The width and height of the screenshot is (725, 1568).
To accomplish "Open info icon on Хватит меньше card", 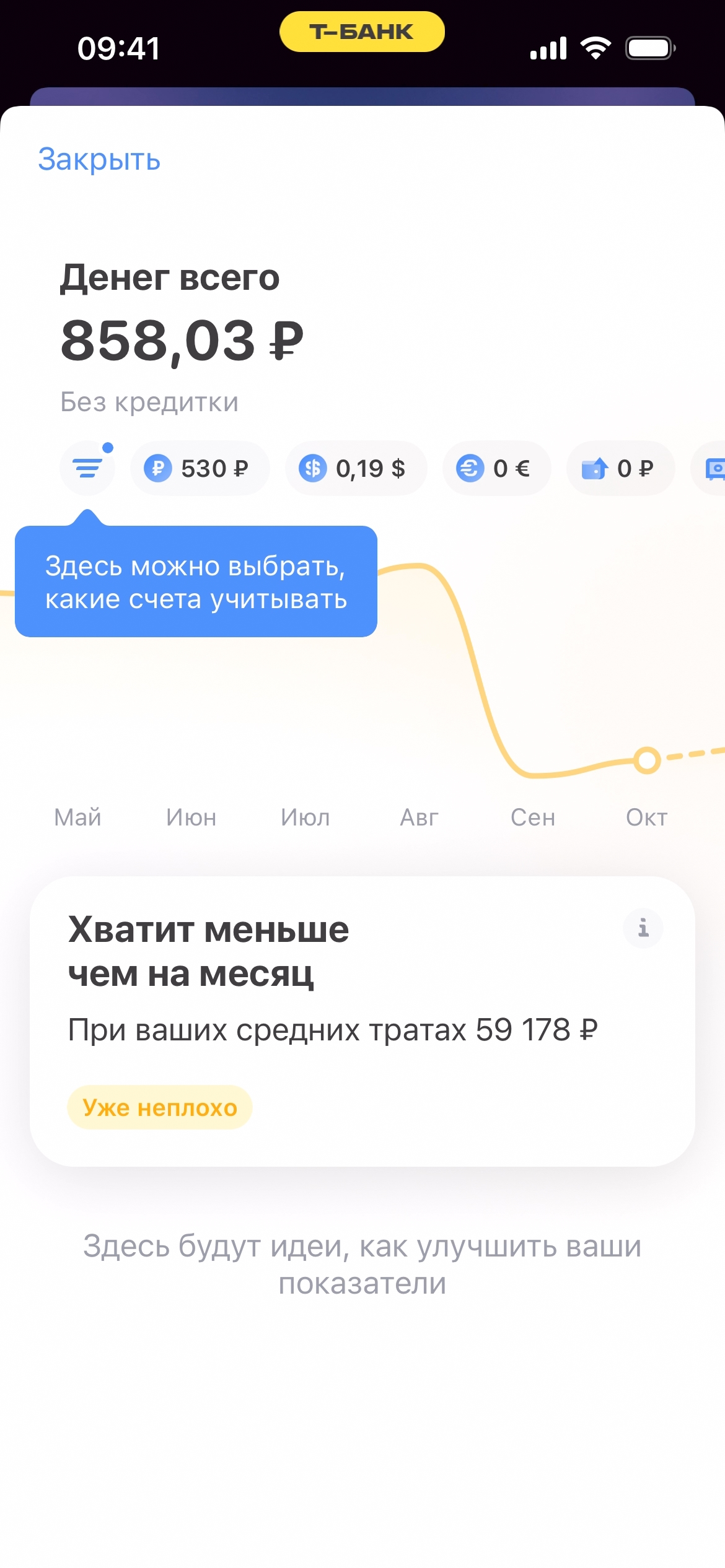I will (x=643, y=928).
